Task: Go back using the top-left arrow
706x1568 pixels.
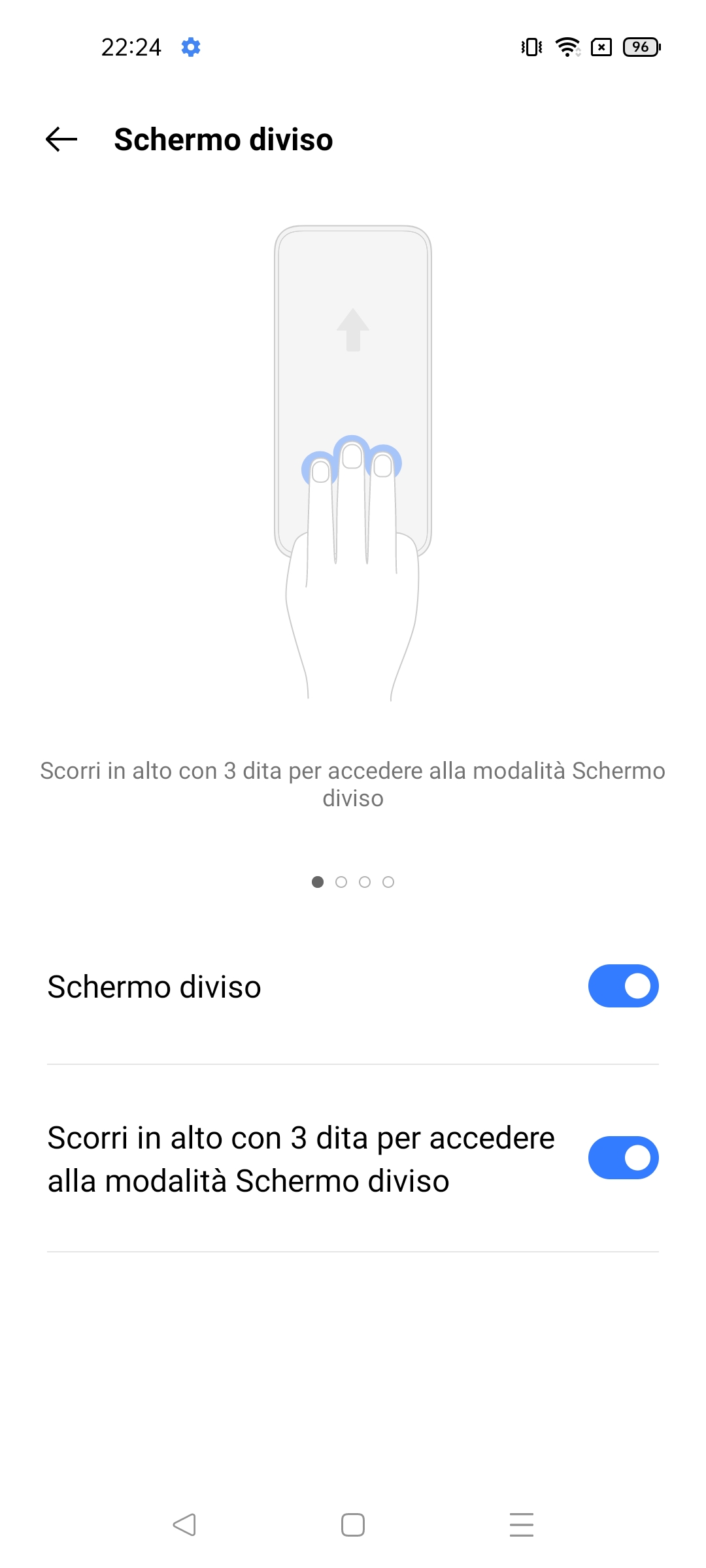Action: [61, 139]
